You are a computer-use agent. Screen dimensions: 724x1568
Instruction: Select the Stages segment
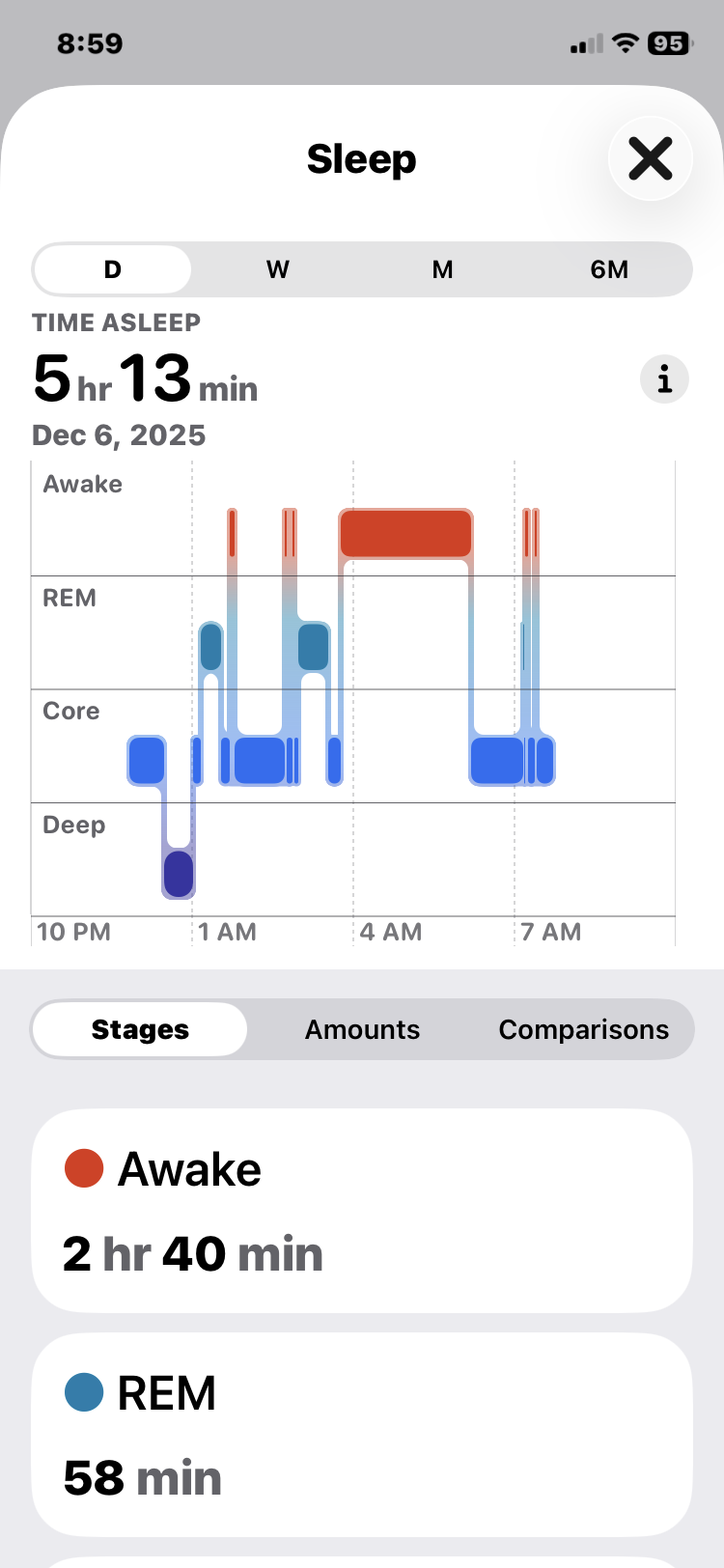pos(140,1029)
